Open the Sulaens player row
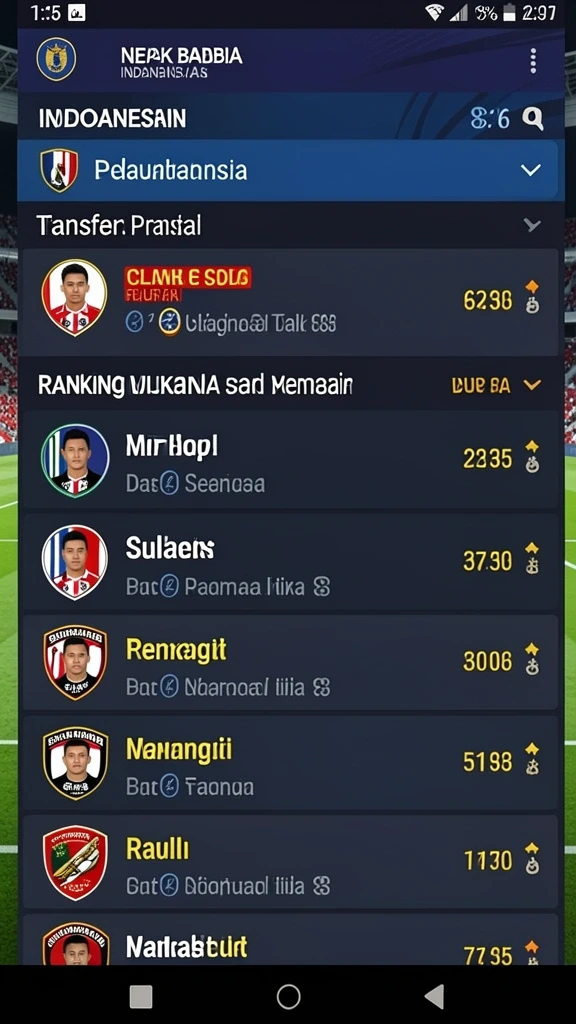This screenshot has width=576, height=1024. pos(291,562)
